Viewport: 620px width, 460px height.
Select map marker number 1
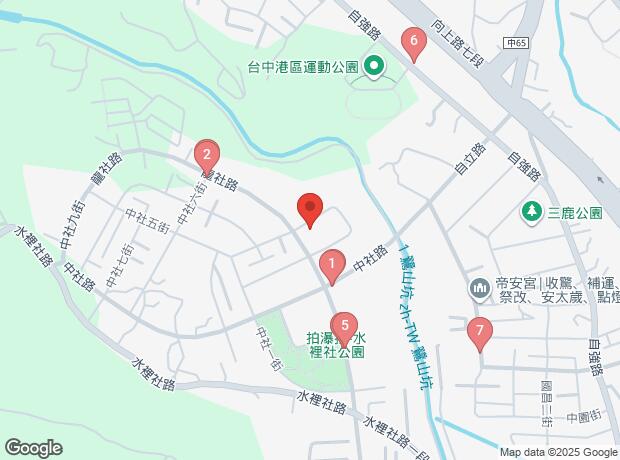[x=331, y=266]
